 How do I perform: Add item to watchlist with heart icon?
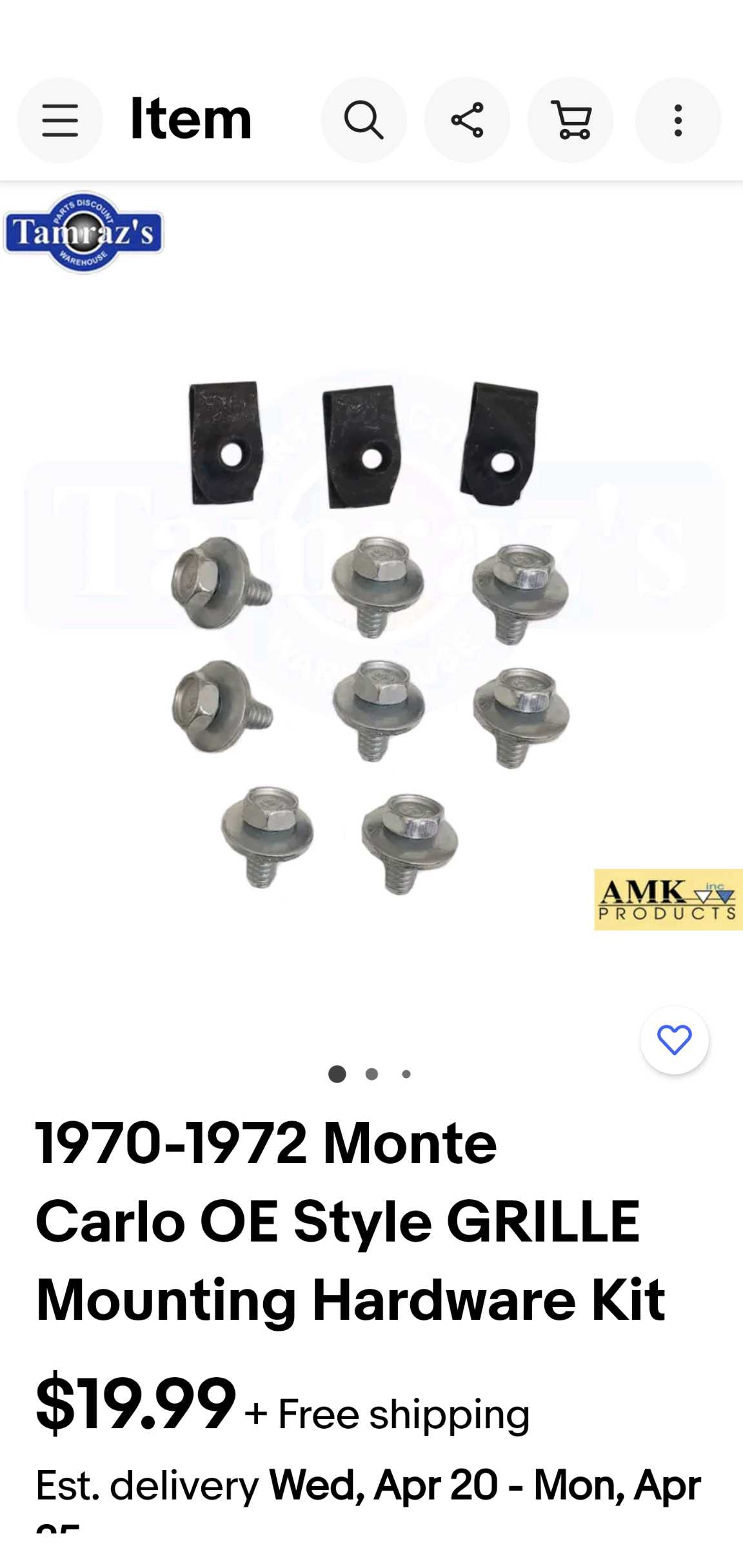675,1040
